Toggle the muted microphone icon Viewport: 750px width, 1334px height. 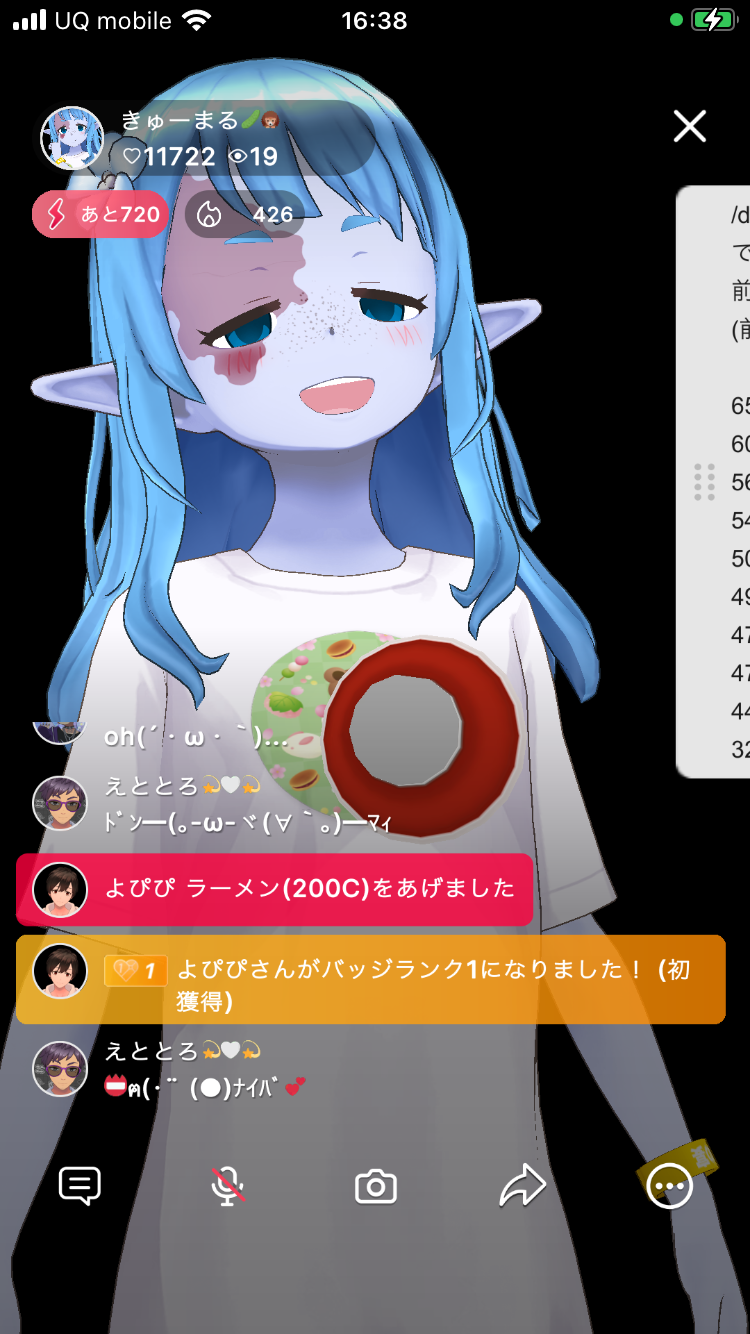228,1187
